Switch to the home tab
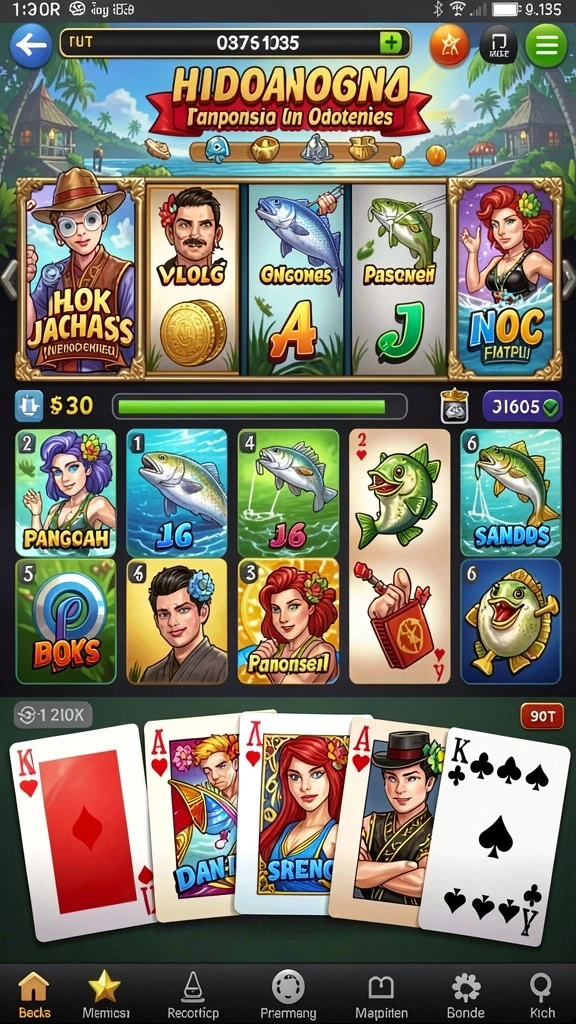576x1024 pixels. coord(33,993)
